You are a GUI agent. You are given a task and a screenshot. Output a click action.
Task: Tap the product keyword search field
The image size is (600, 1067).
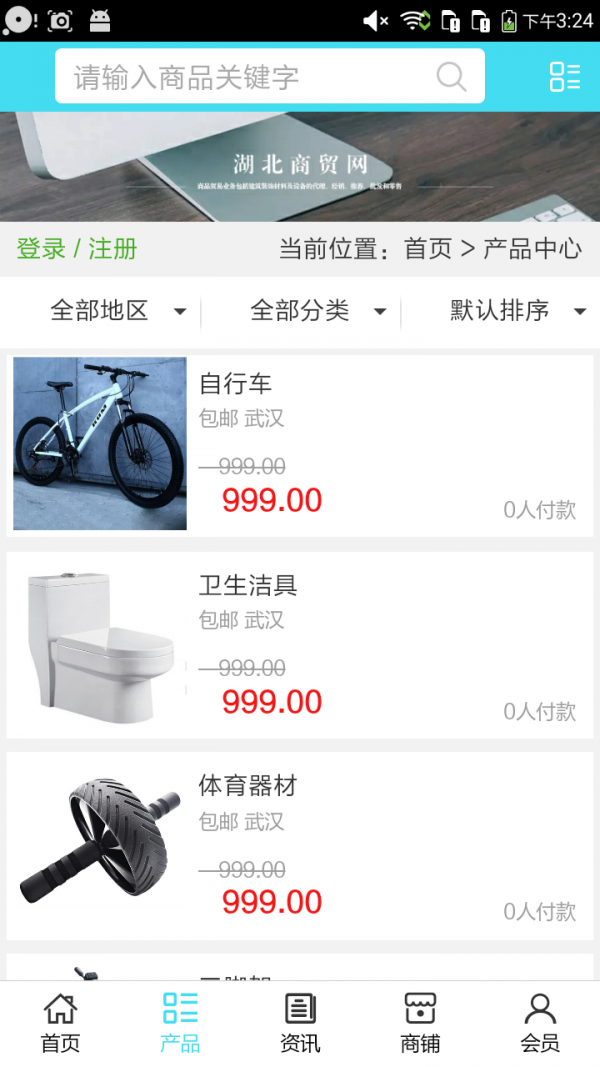(250, 77)
